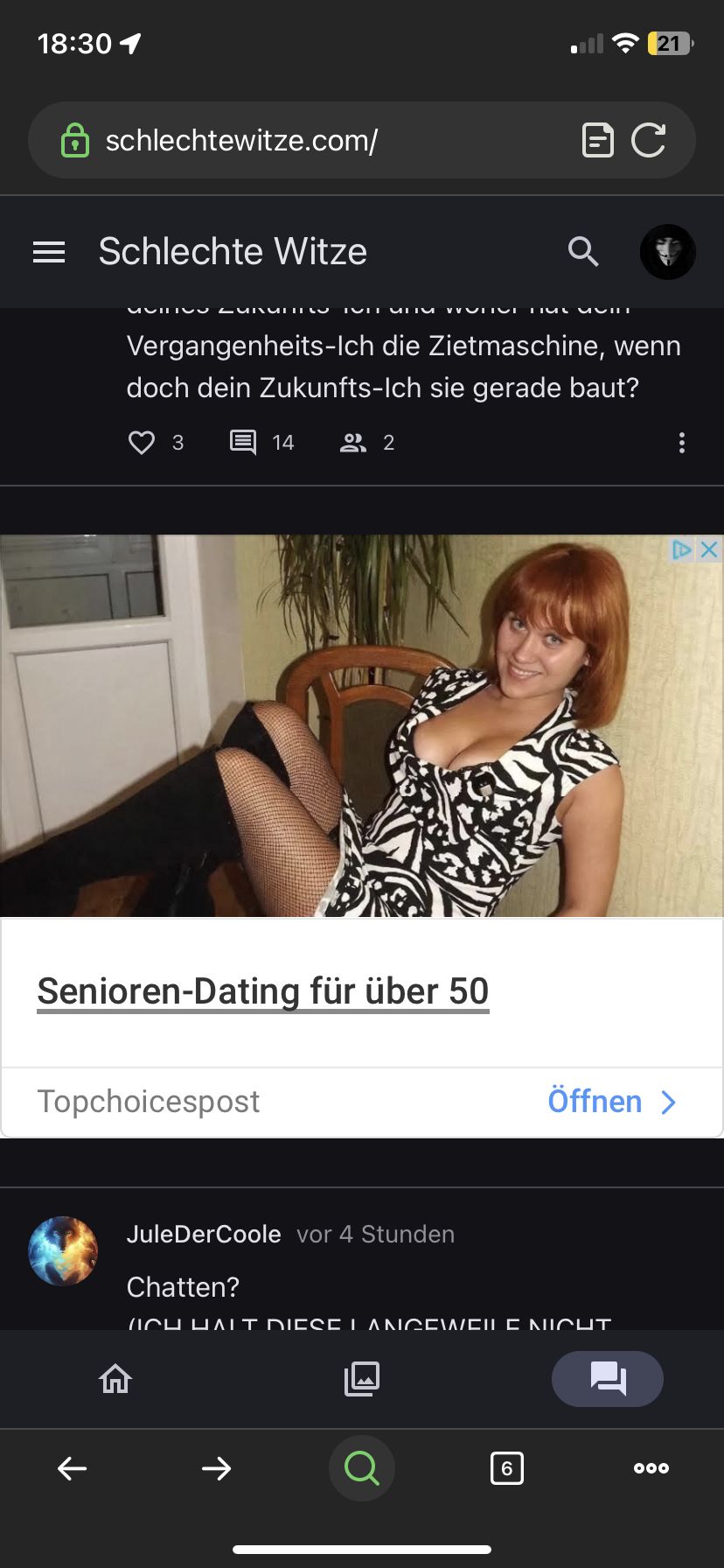Tap the green browser search button
Image resolution: width=724 pixels, height=1568 pixels.
coord(362,1468)
